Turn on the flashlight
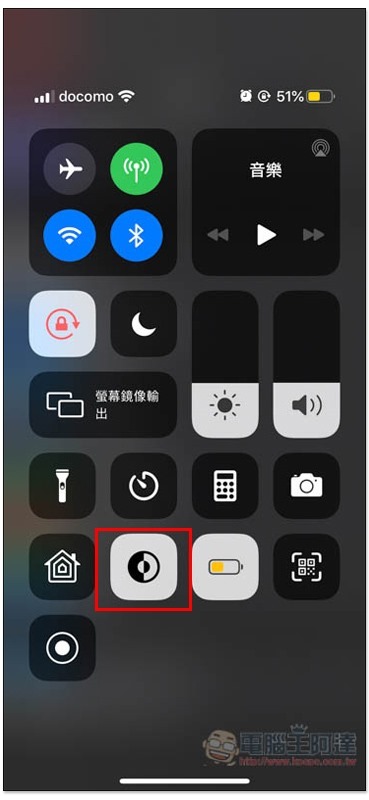The height and width of the screenshot is (800, 369). [x=62, y=486]
